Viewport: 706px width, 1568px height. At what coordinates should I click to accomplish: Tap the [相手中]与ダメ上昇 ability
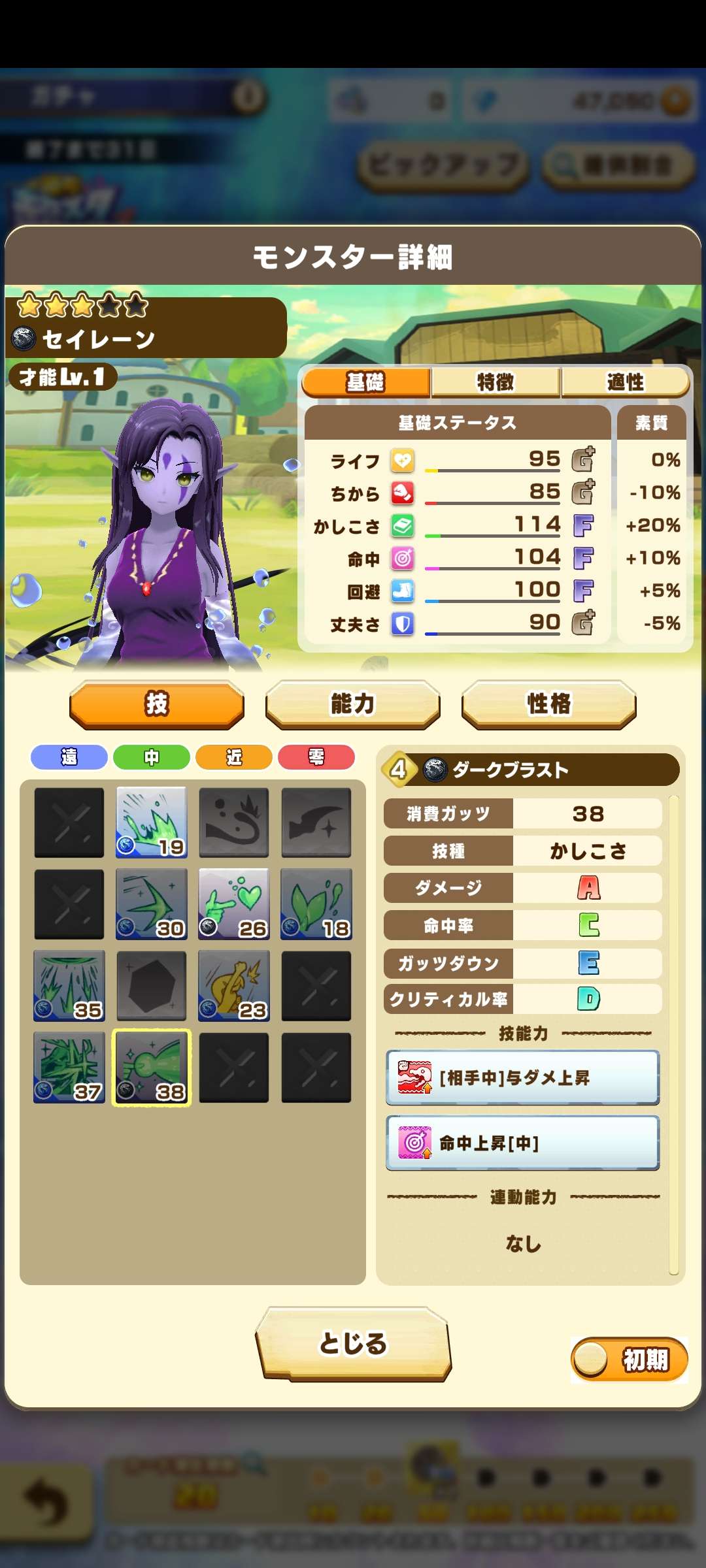[523, 1077]
